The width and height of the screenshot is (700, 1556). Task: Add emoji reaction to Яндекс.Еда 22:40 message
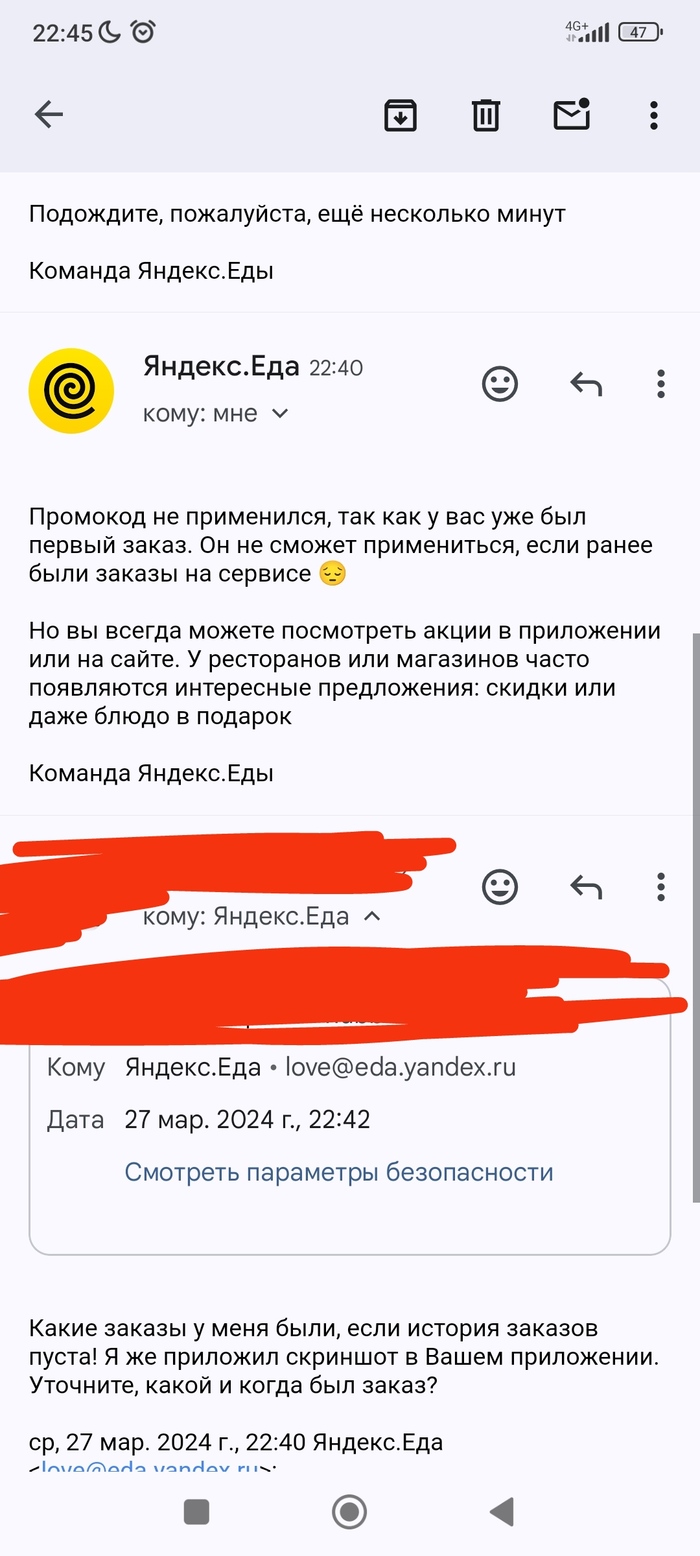click(x=500, y=383)
